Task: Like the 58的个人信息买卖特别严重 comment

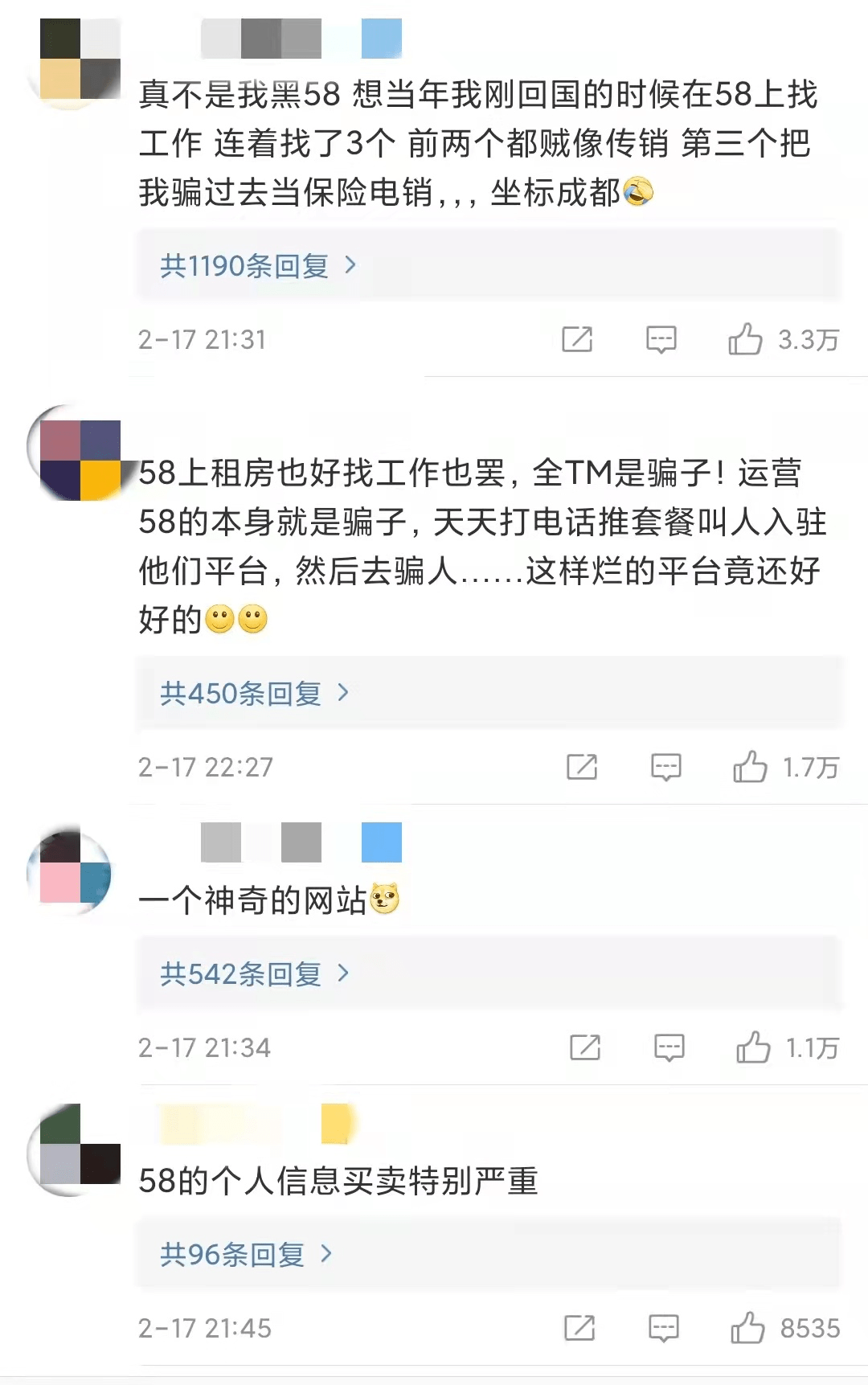Action: pyautogui.click(x=747, y=1328)
